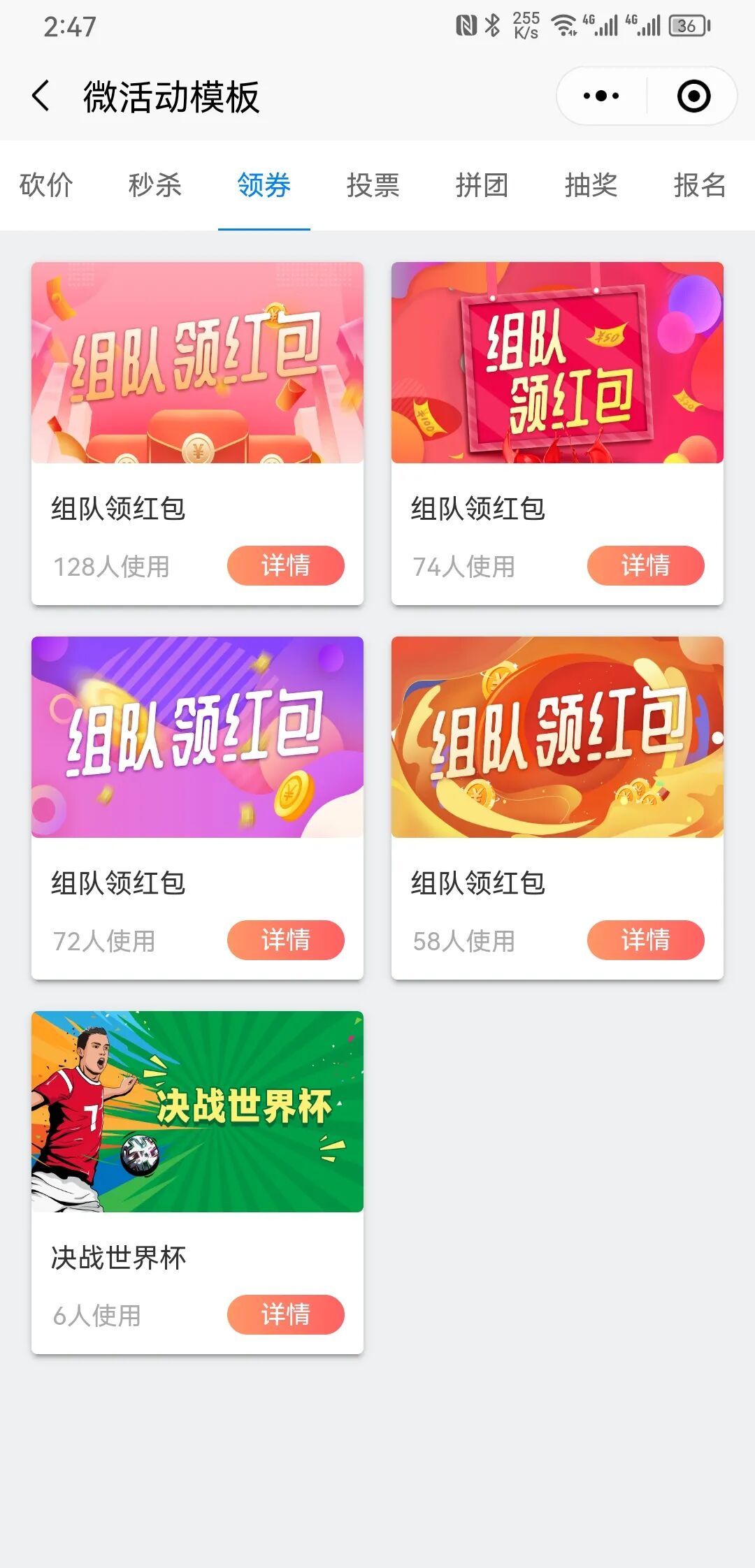Screen dimensions: 755x1568
Task: Open the 决战世界杯 template card image
Action: click(197, 1112)
